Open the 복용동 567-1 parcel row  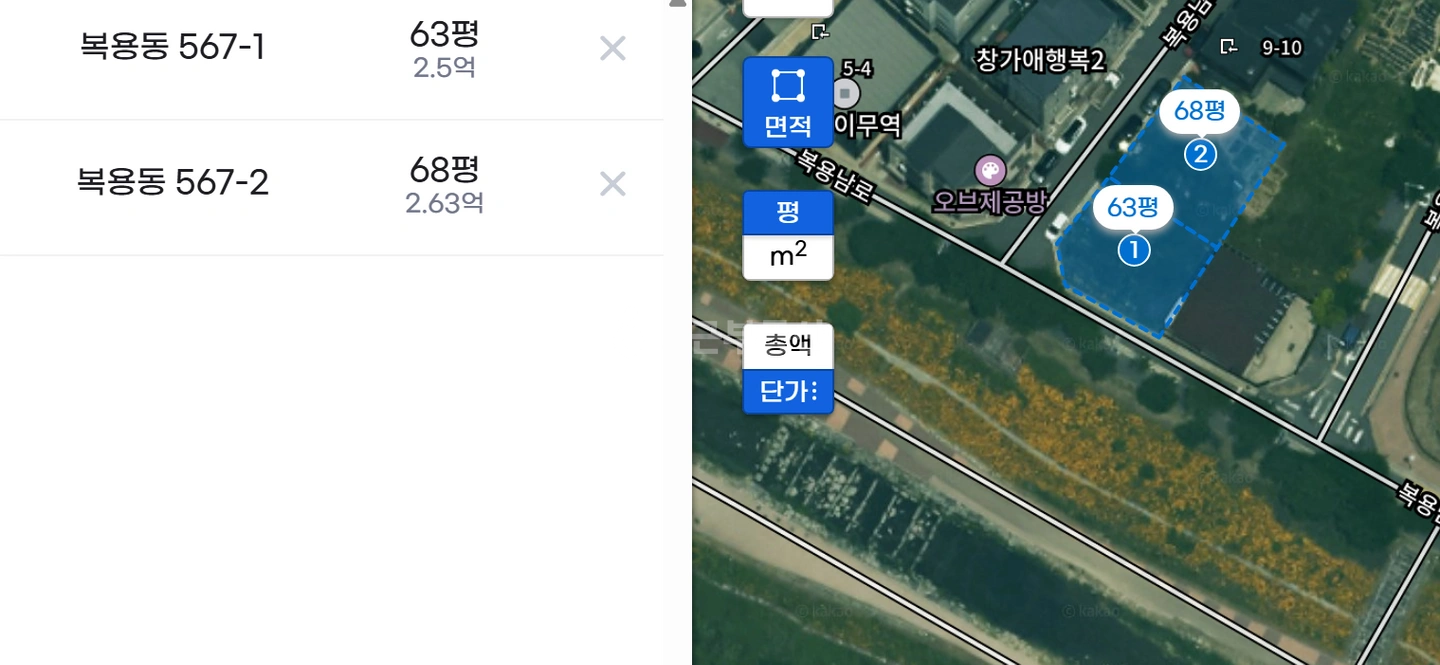[x=331, y=52]
